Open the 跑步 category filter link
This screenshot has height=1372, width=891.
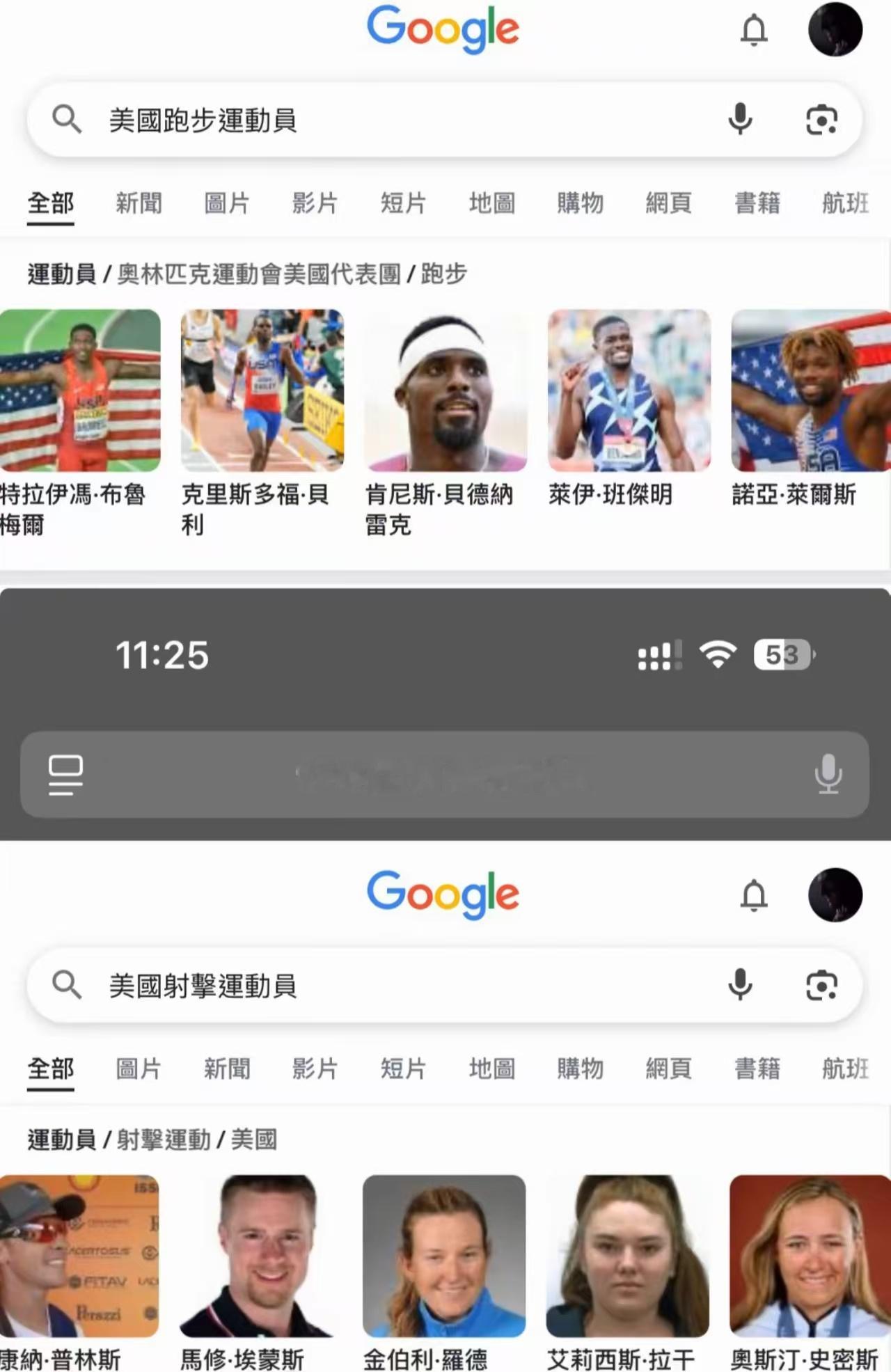click(443, 274)
